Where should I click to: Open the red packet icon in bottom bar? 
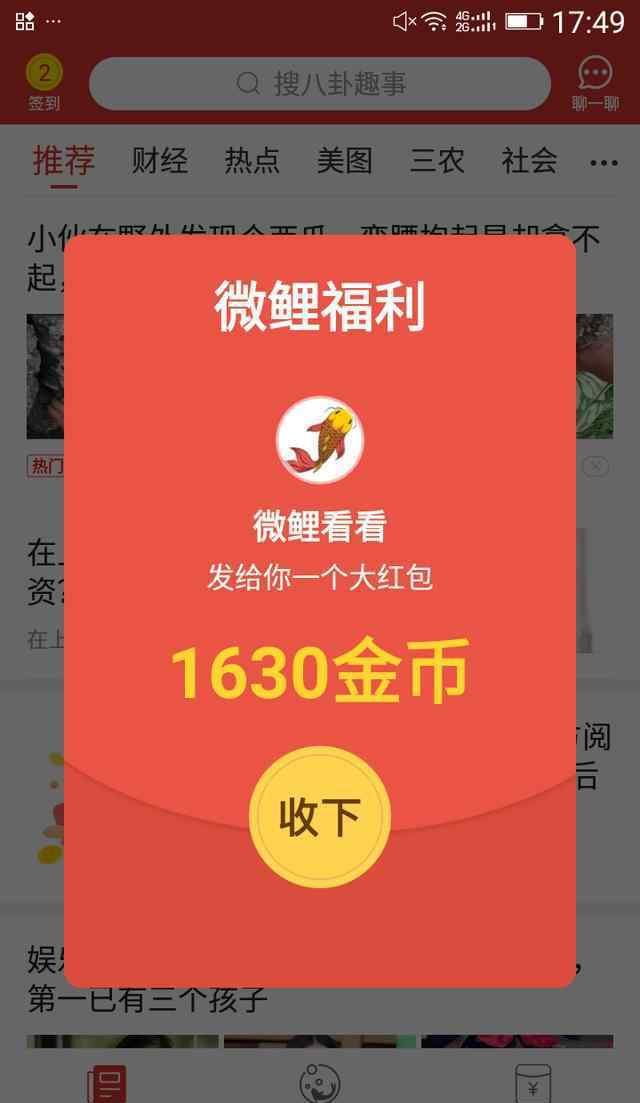(x=533, y=1083)
